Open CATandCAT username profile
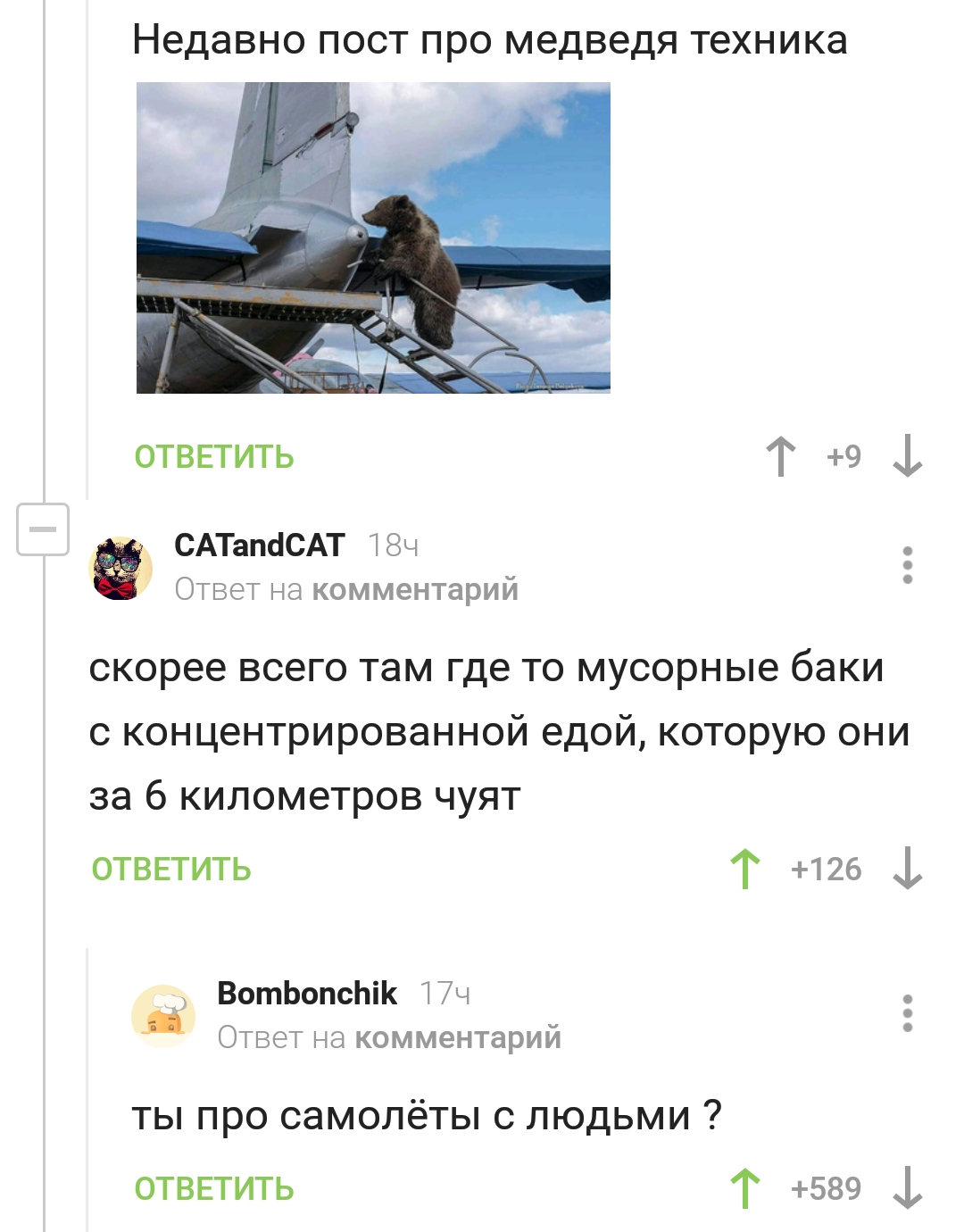The width and height of the screenshot is (964, 1232). (x=259, y=545)
